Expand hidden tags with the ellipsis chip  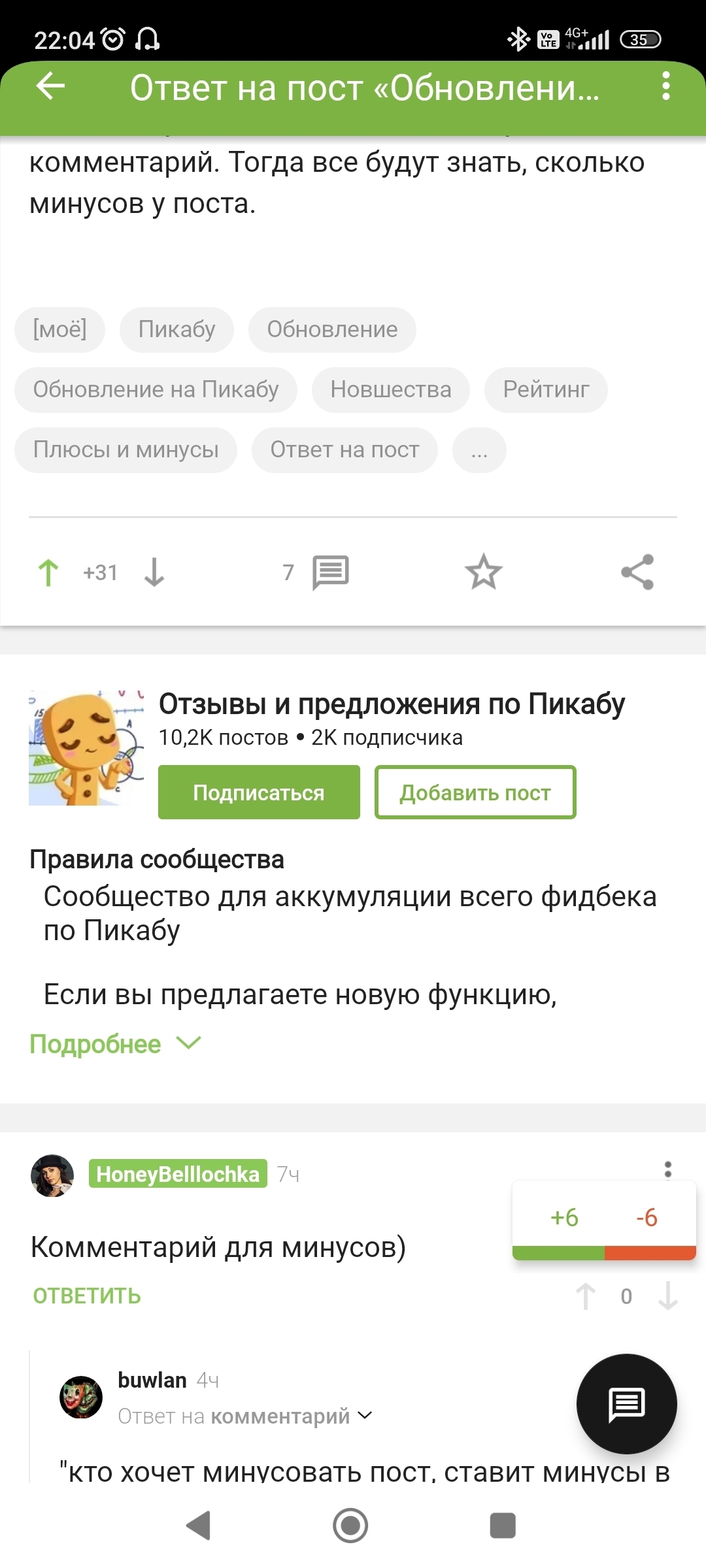pos(479,450)
